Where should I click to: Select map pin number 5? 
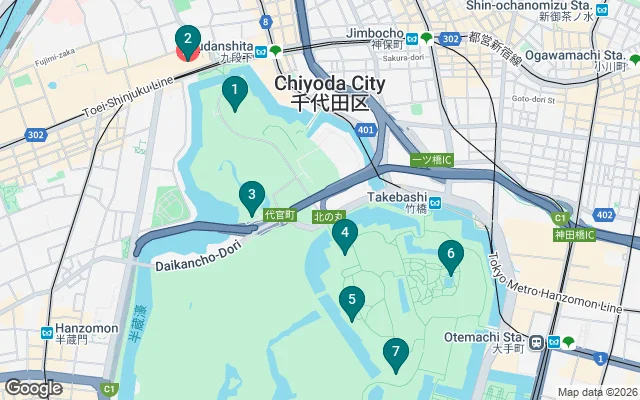(x=351, y=301)
